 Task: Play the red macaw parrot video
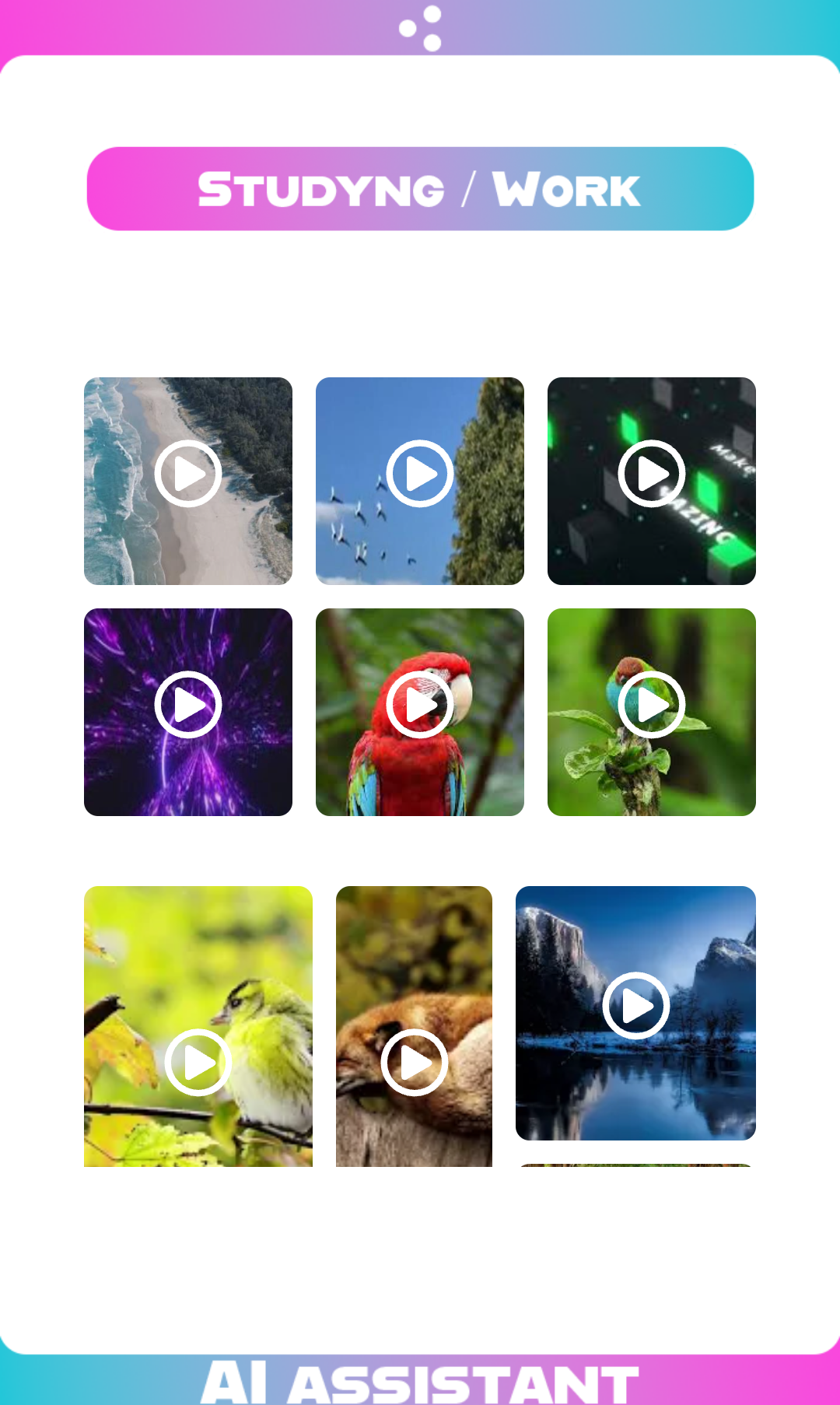420,704
